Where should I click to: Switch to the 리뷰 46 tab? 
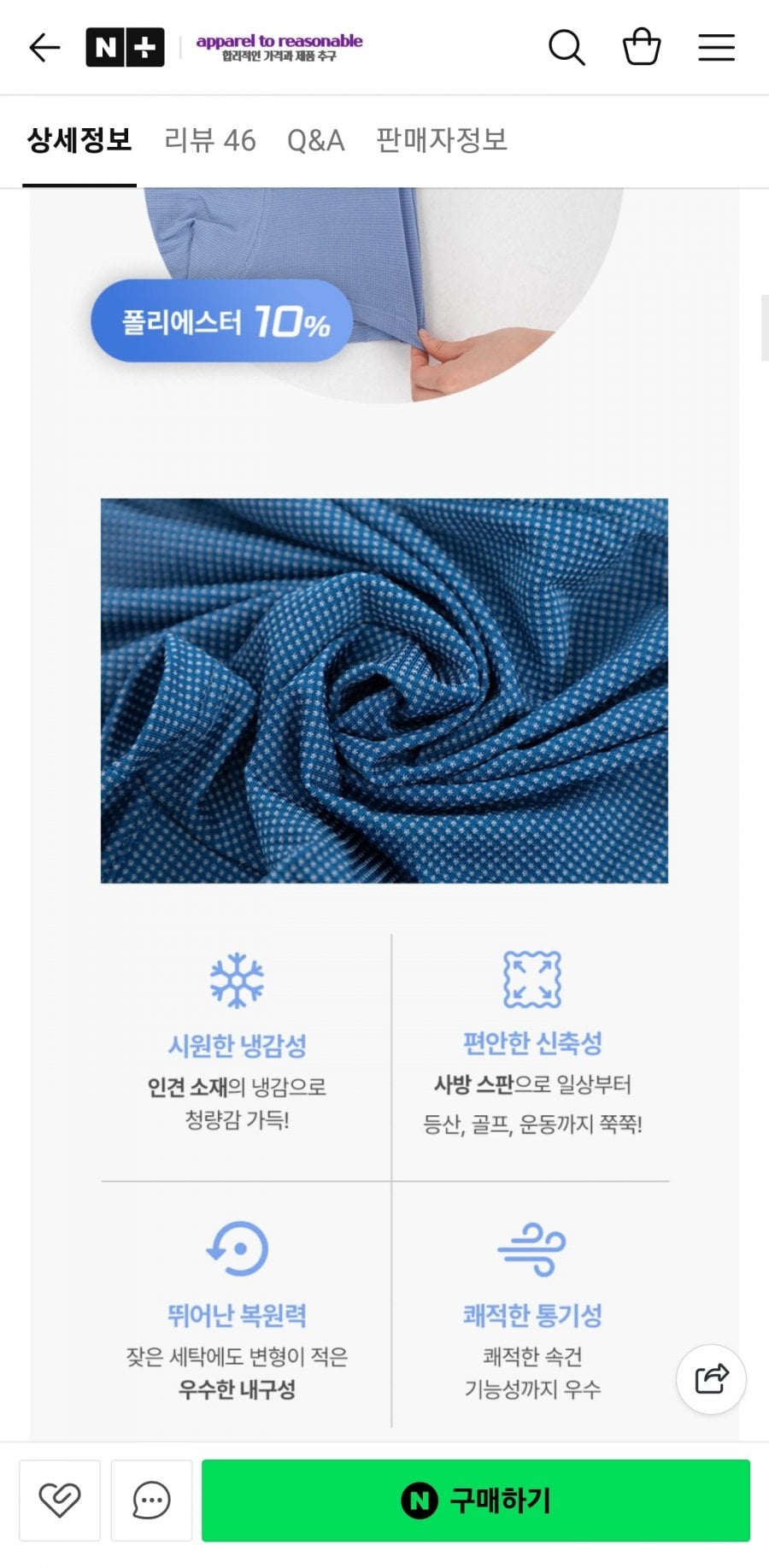[x=210, y=140]
